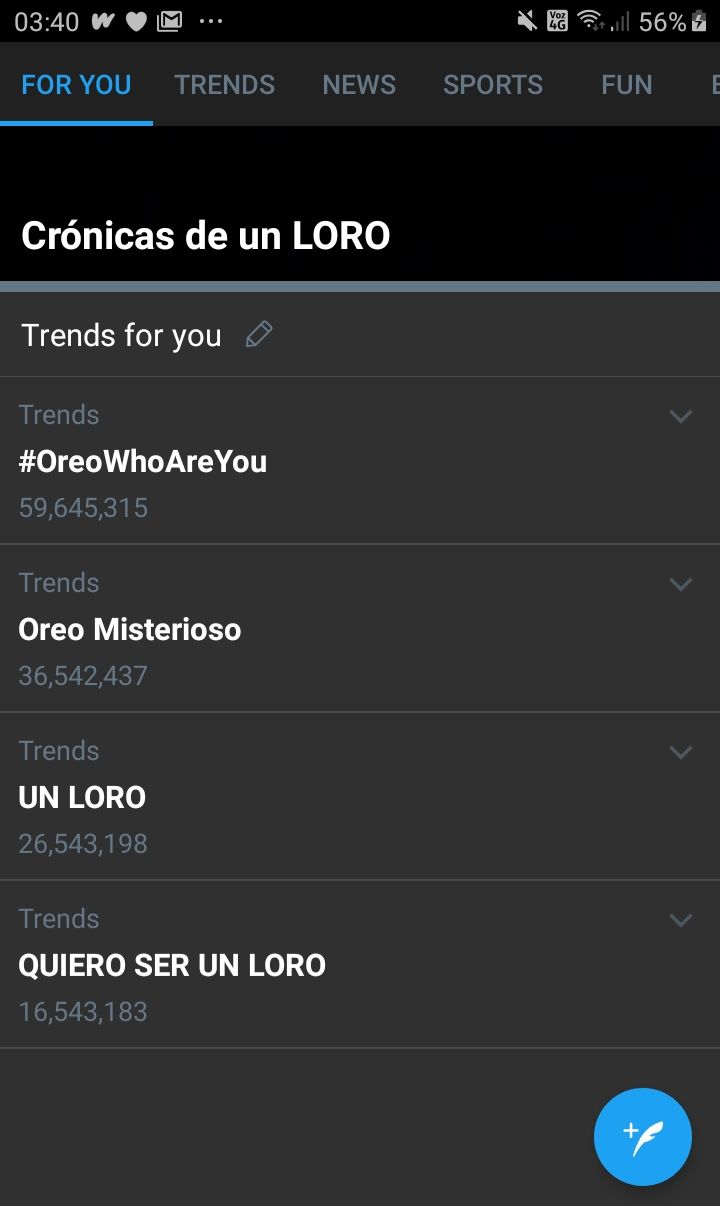The width and height of the screenshot is (720, 1206).
Task: Open the Crónicas de un LORO banner
Action: point(360,204)
